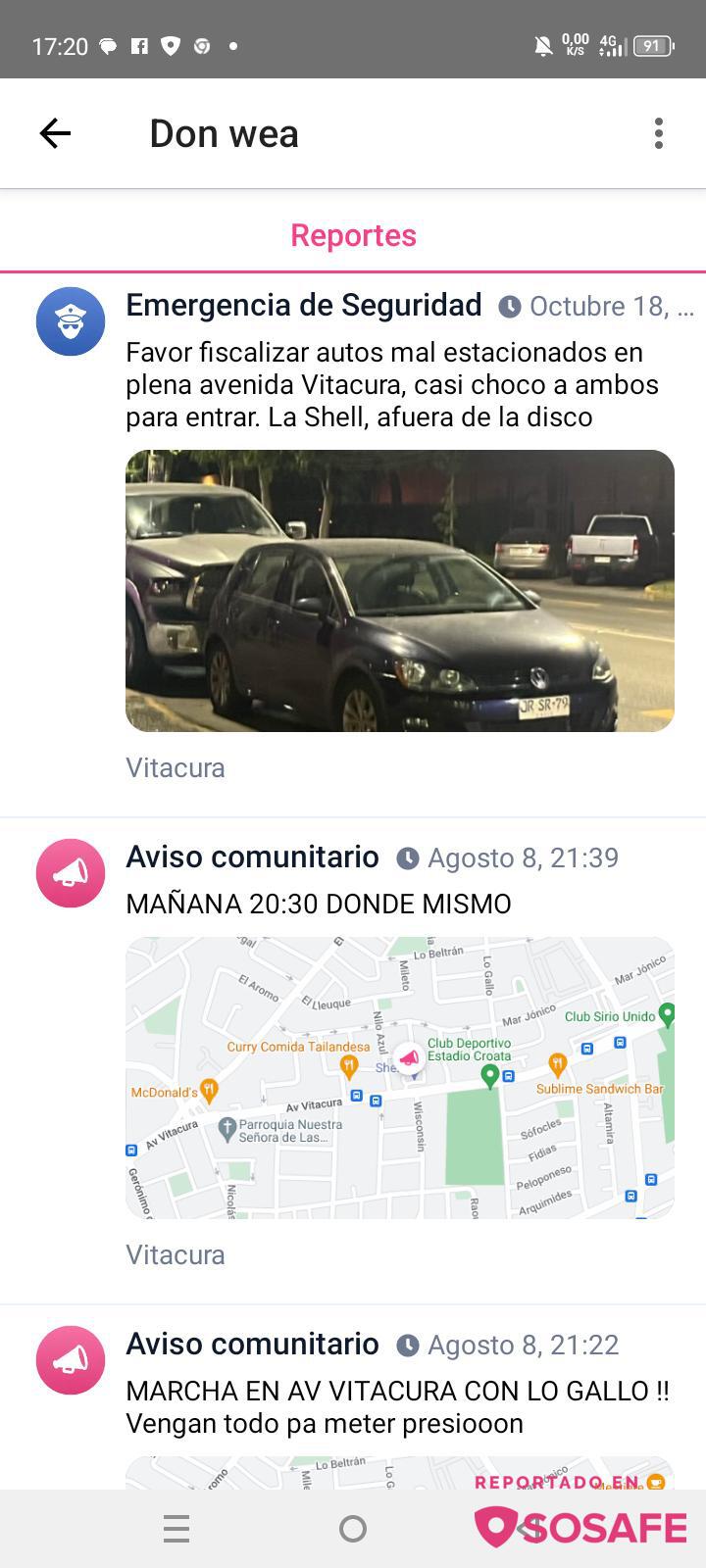Open the map under MAÑANA 20:30 DONDE MISMO
This screenshot has height=1568, width=706.
coord(400,1078)
